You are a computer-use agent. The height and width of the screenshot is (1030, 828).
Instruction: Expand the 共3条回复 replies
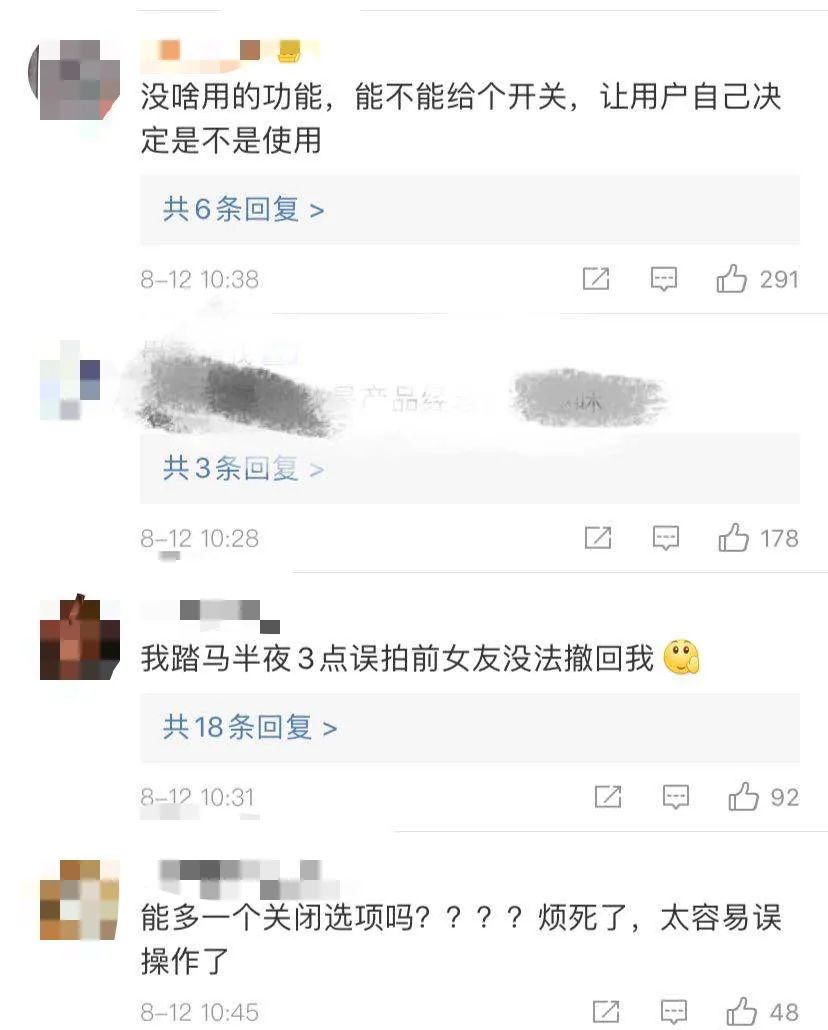click(x=243, y=468)
